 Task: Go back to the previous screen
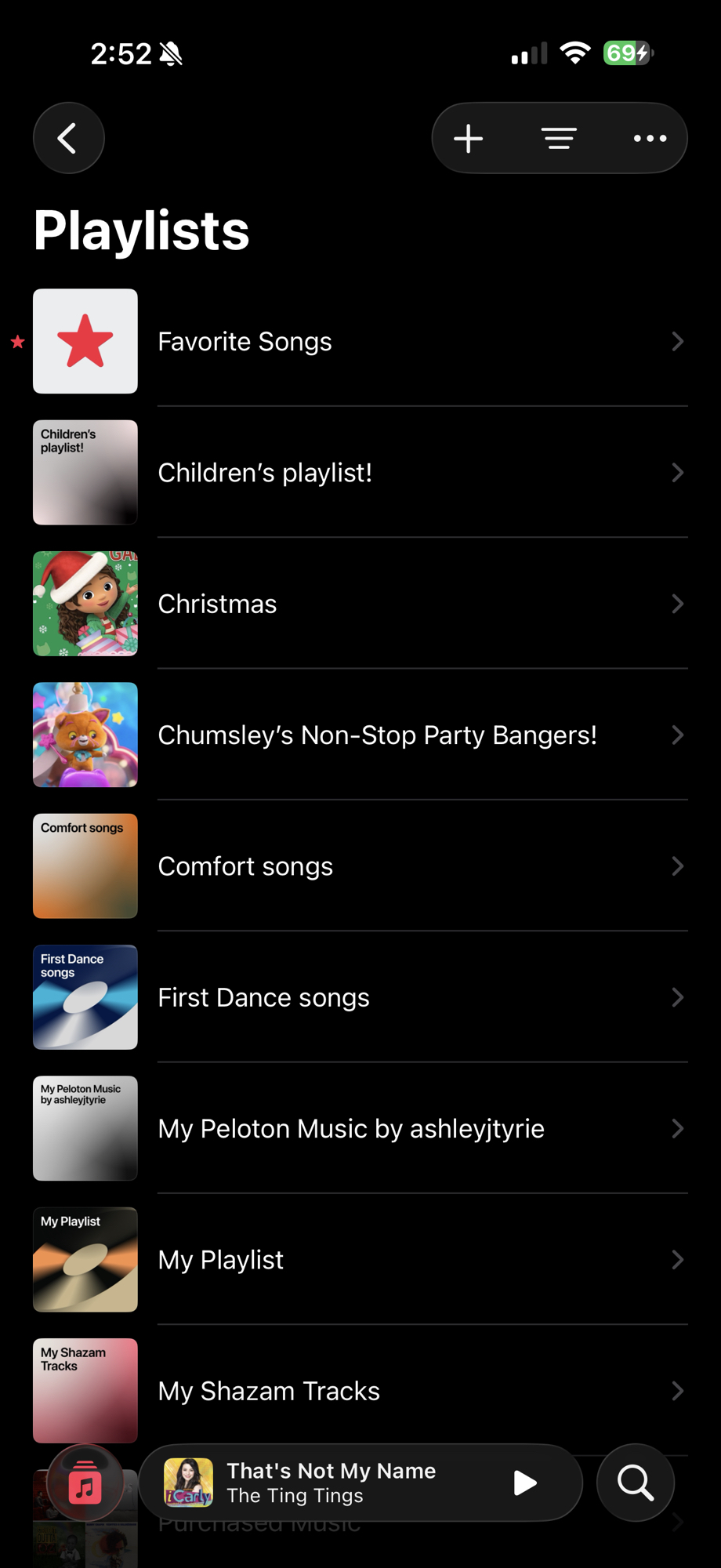69,139
